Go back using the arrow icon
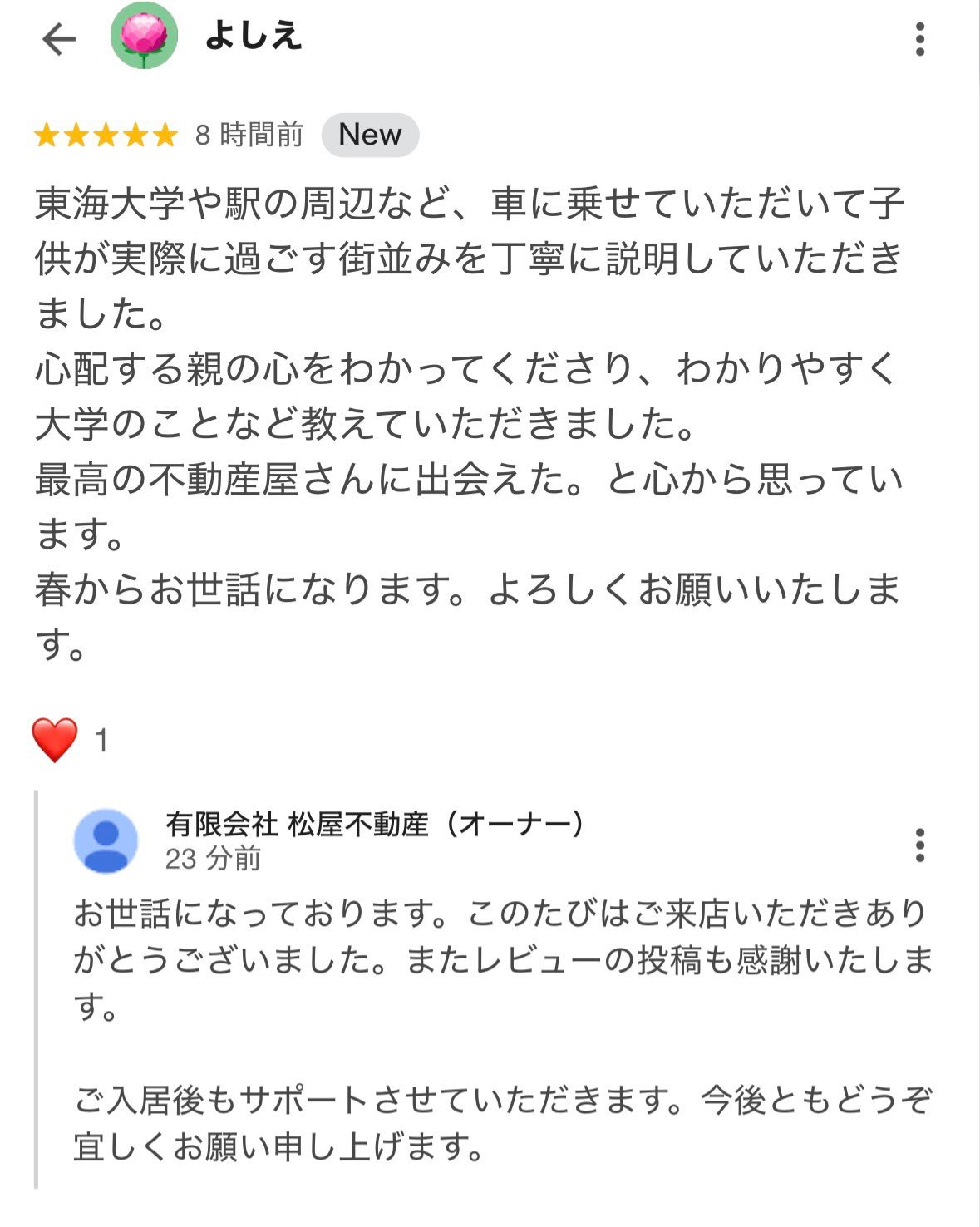The image size is (980, 1227). coord(58,38)
